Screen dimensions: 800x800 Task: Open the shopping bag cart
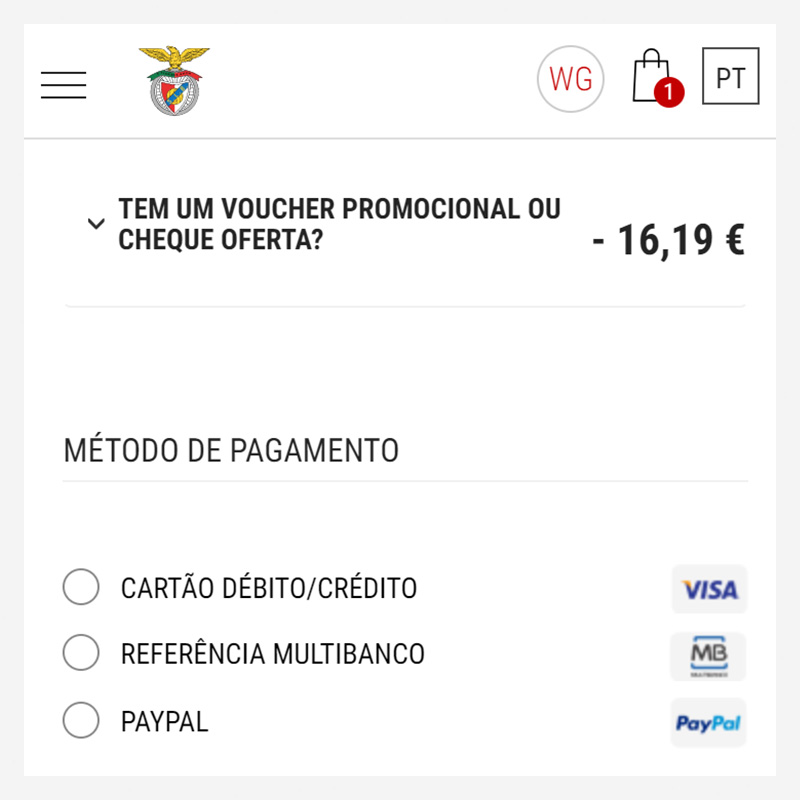[x=653, y=77]
